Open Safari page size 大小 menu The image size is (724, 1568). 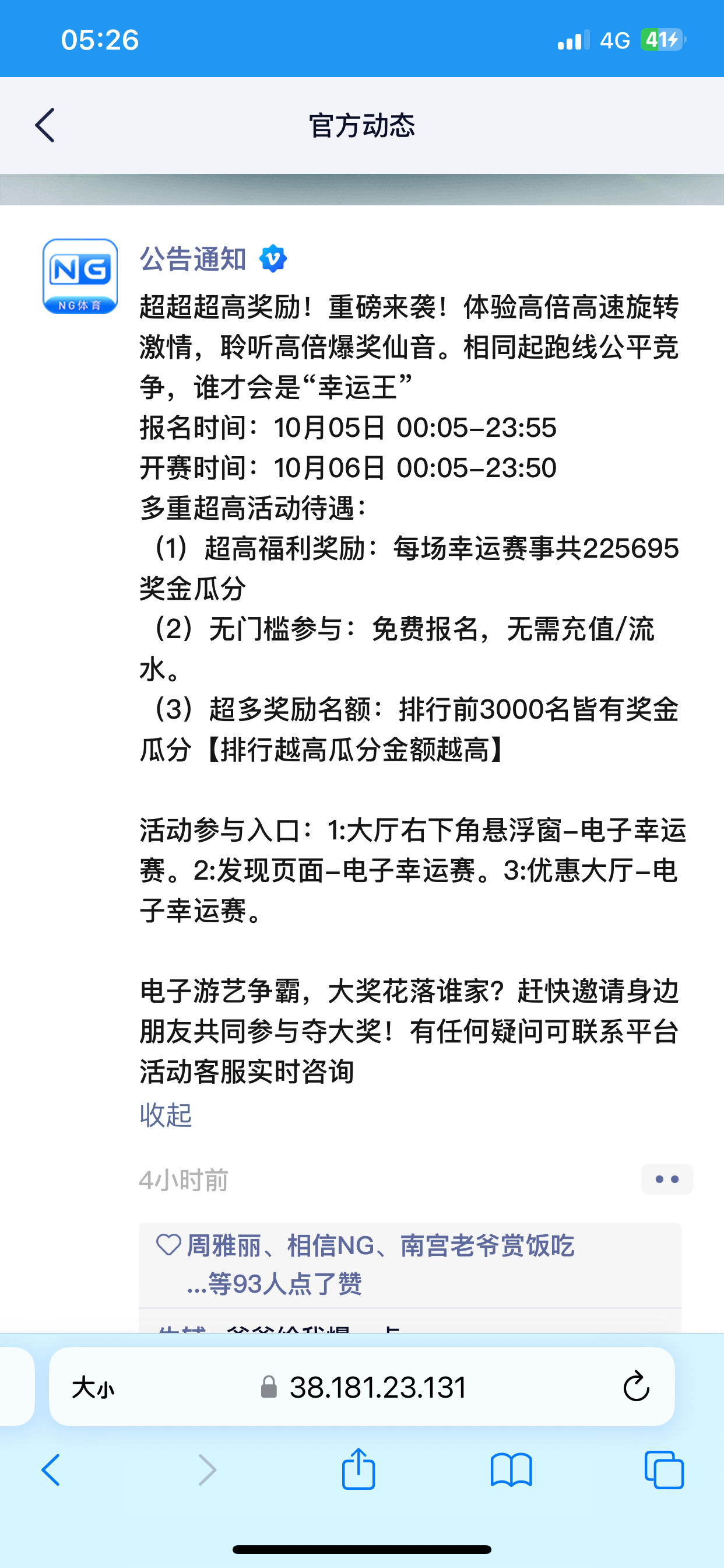click(x=93, y=1388)
